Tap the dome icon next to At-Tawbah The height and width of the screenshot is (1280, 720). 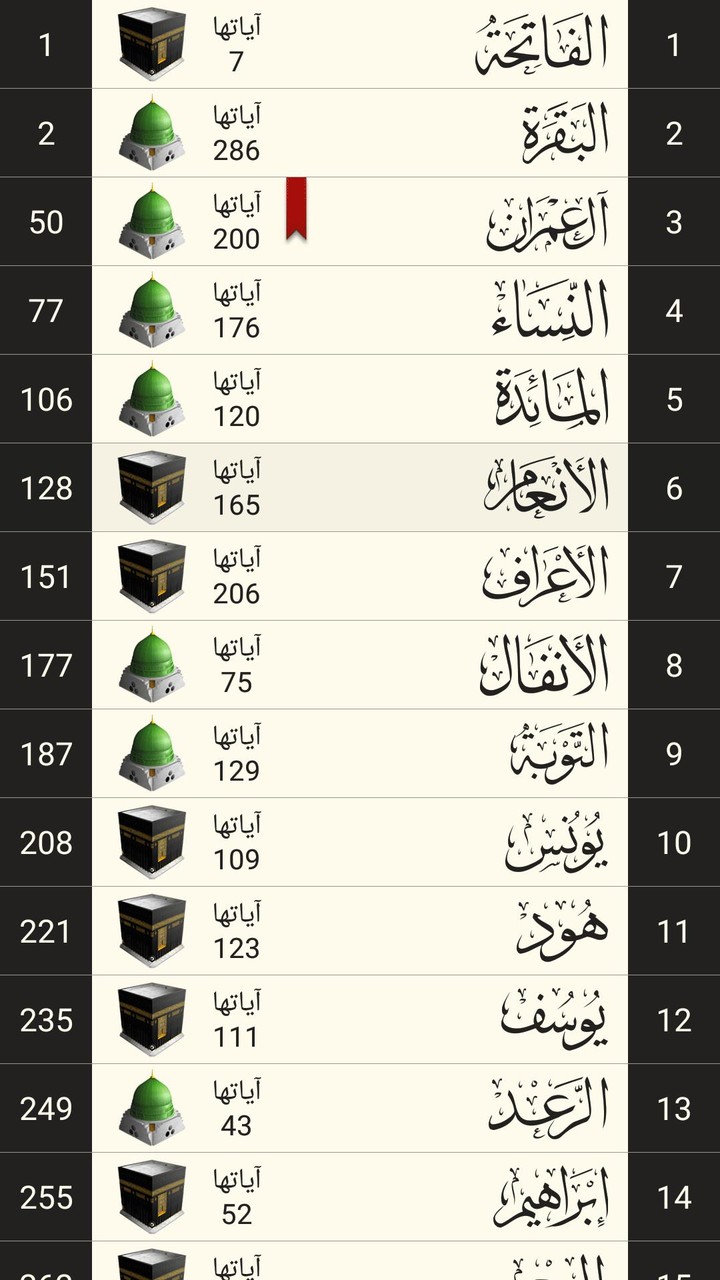point(151,753)
